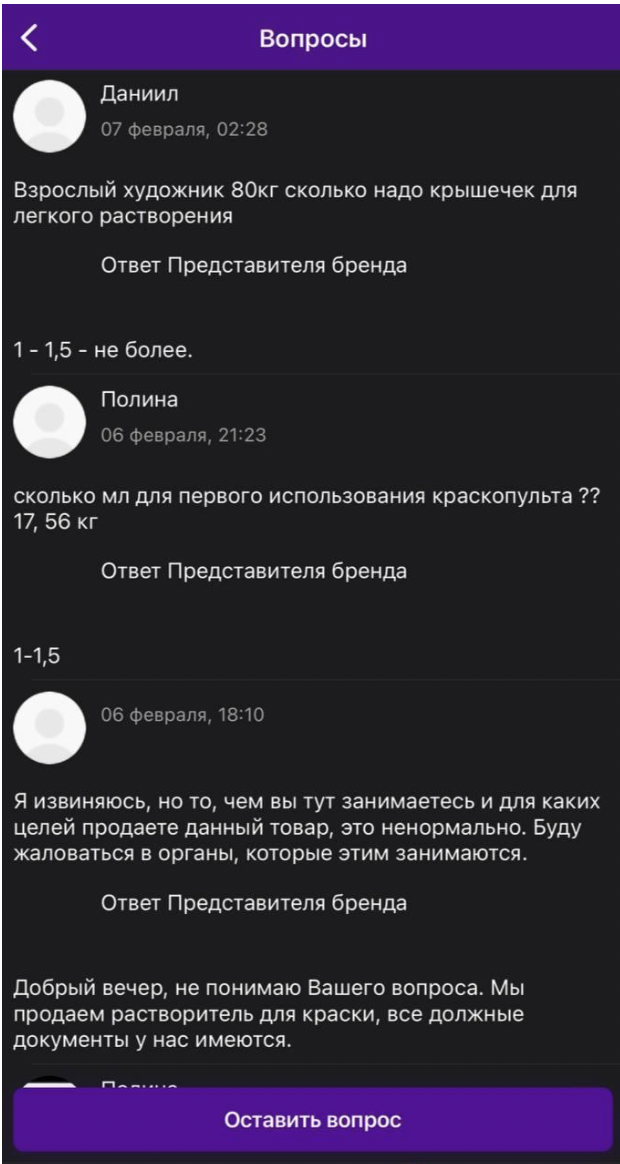Image resolution: width=620 pixels, height=1164 pixels.
Task: Go back from the Вопросы screen
Action: (29, 38)
